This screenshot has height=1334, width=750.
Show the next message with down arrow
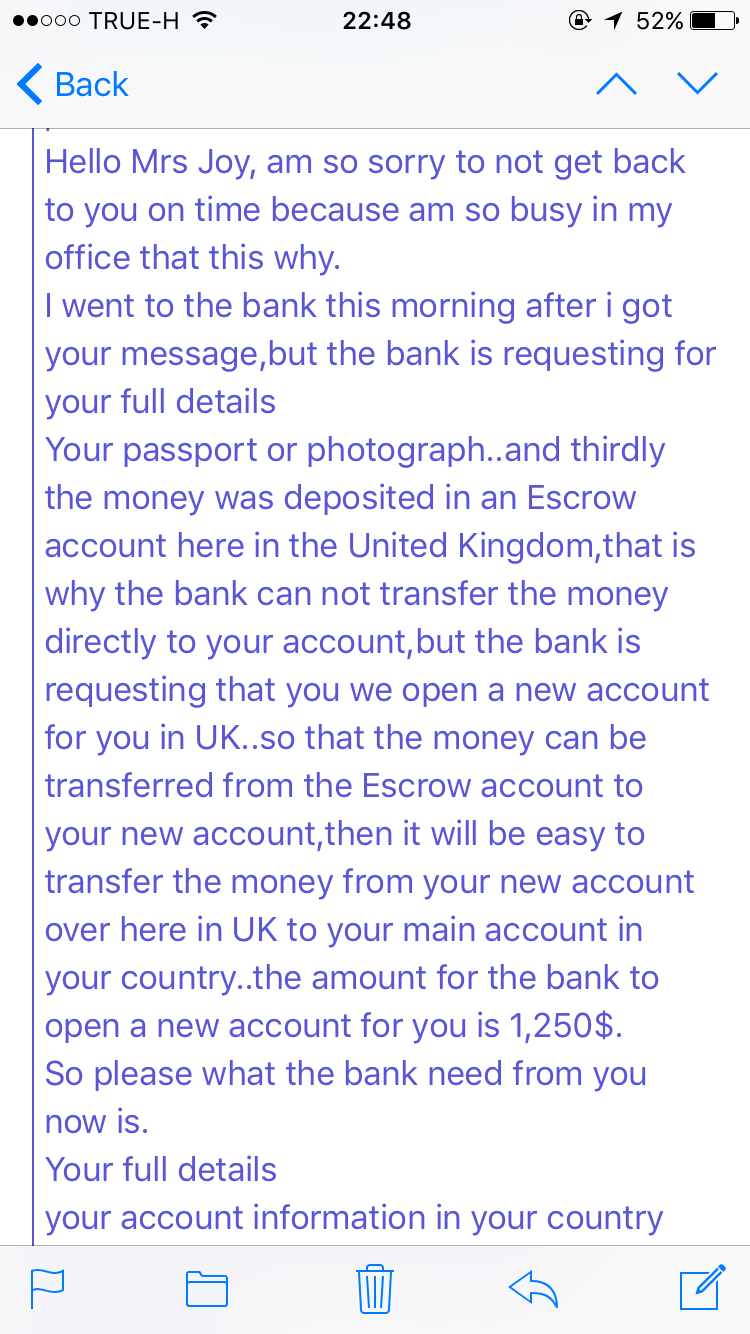[x=697, y=85]
